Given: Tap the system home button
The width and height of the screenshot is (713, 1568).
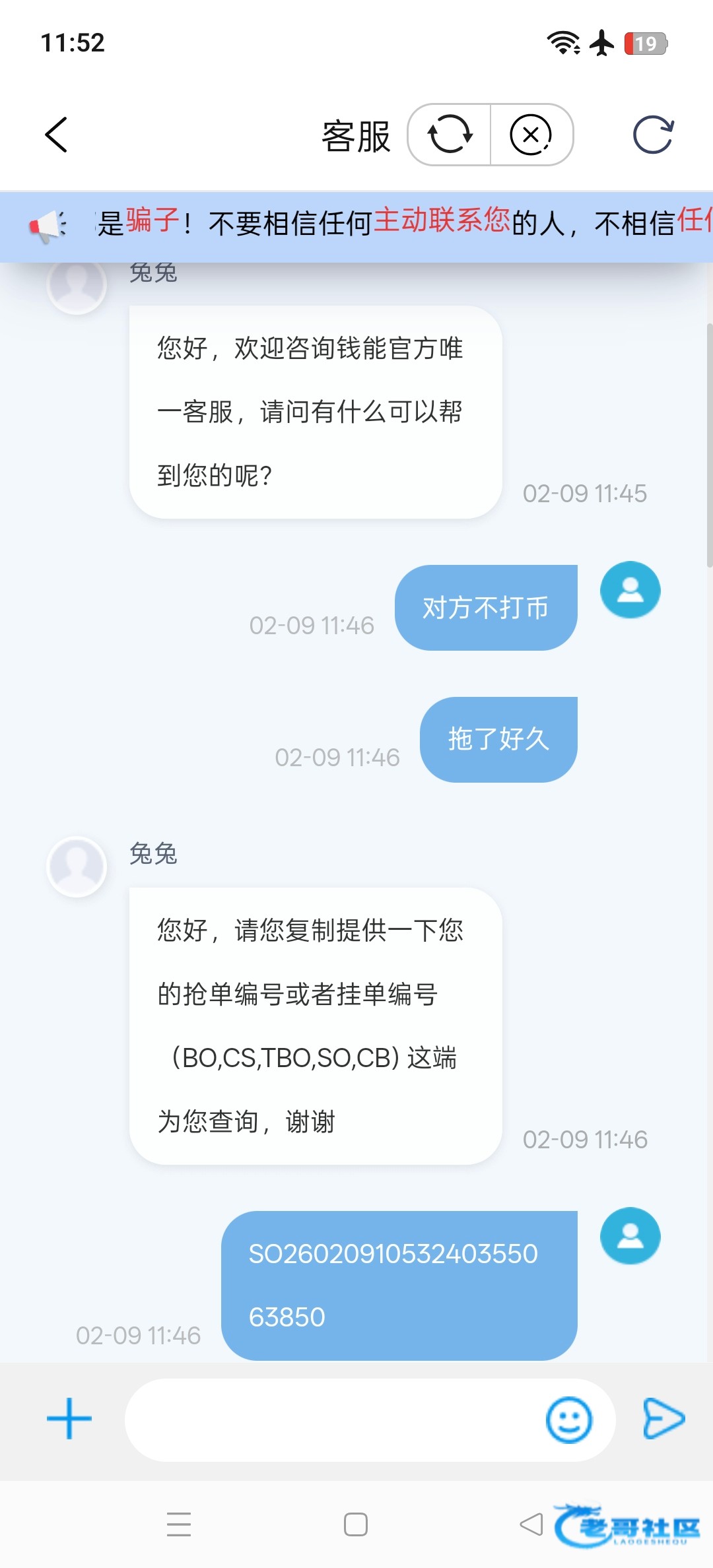Looking at the screenshot, I should click(356, 1524).
